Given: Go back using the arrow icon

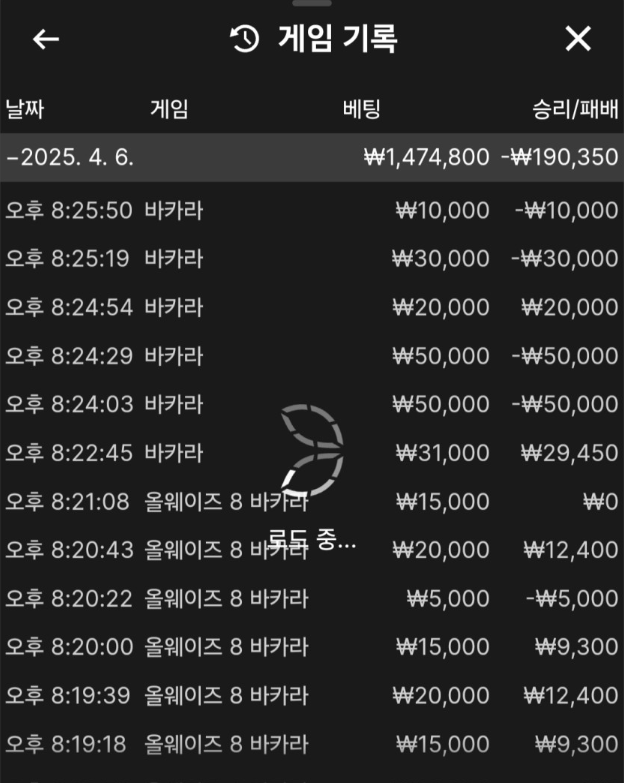Looking at the screenshot, I should click(46, 39).
